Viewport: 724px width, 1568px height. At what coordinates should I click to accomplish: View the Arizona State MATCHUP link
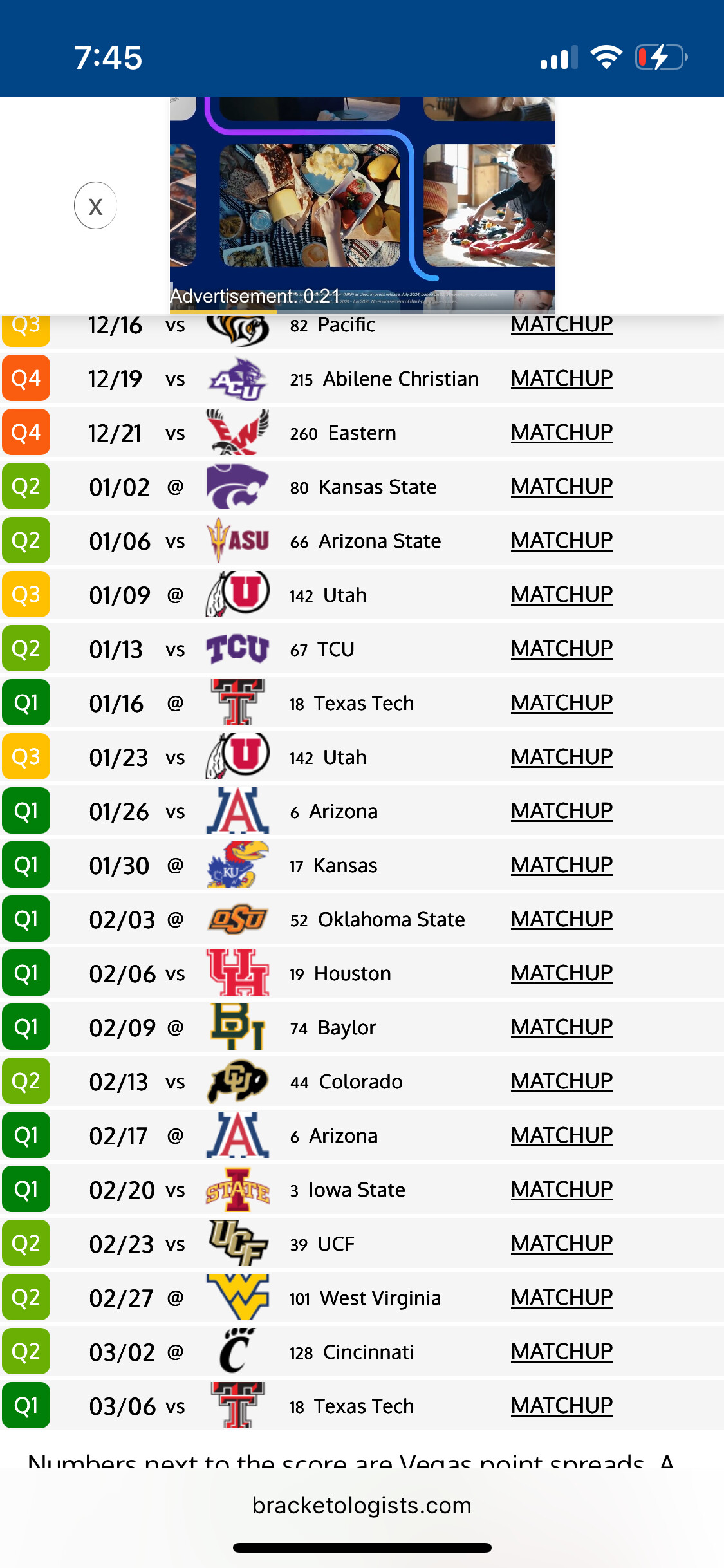561,541
